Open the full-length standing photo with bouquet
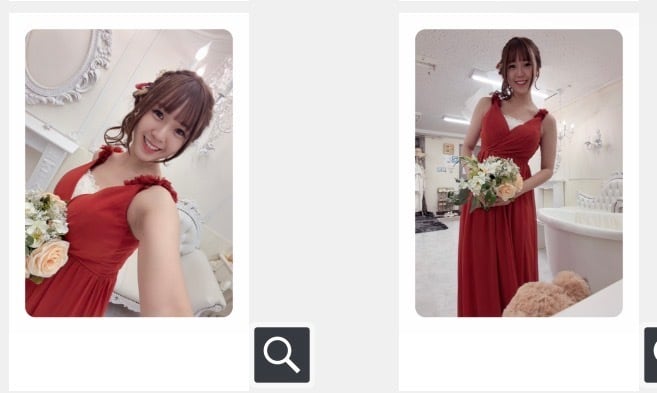This screenshot has height=393, width=657. point(519,173)
